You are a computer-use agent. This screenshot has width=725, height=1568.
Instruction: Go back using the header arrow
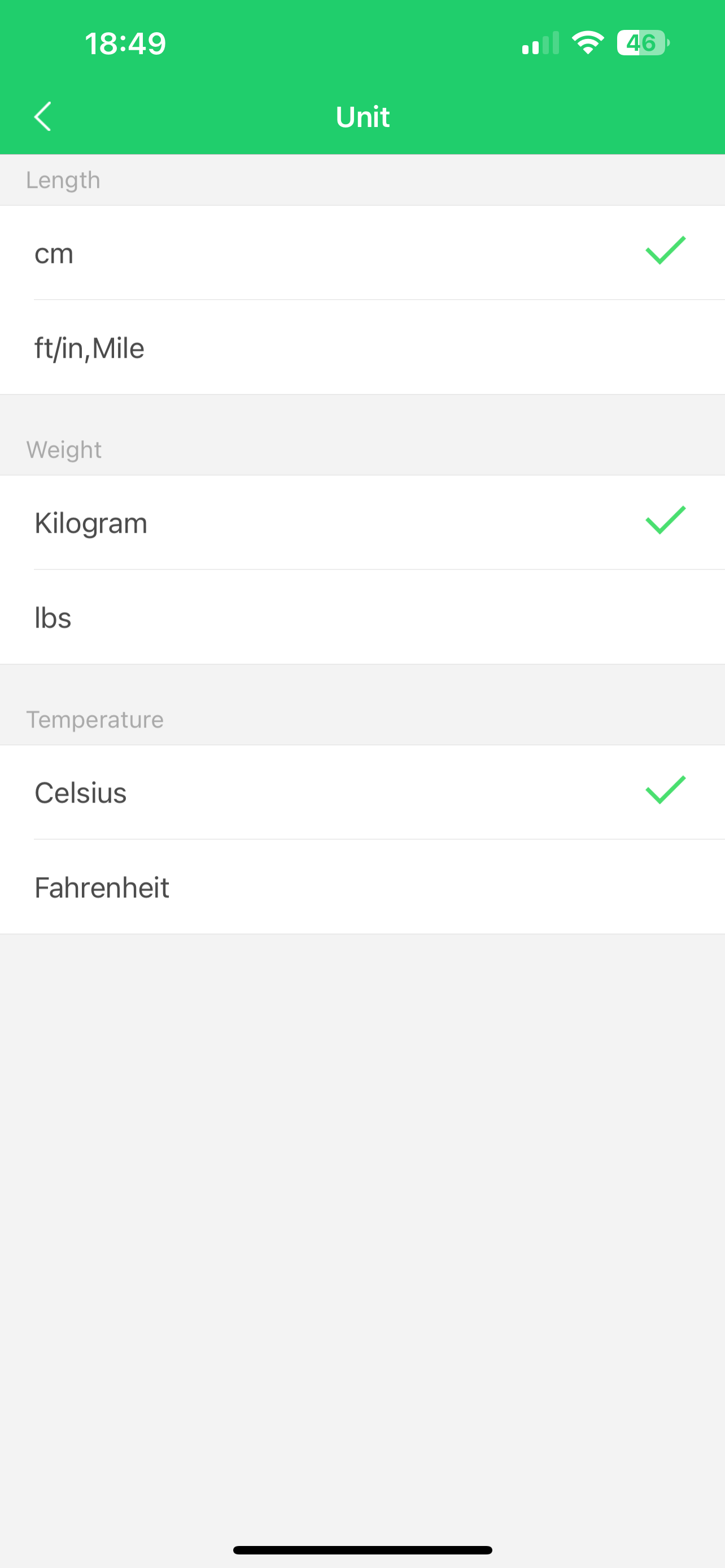point(42,116)
